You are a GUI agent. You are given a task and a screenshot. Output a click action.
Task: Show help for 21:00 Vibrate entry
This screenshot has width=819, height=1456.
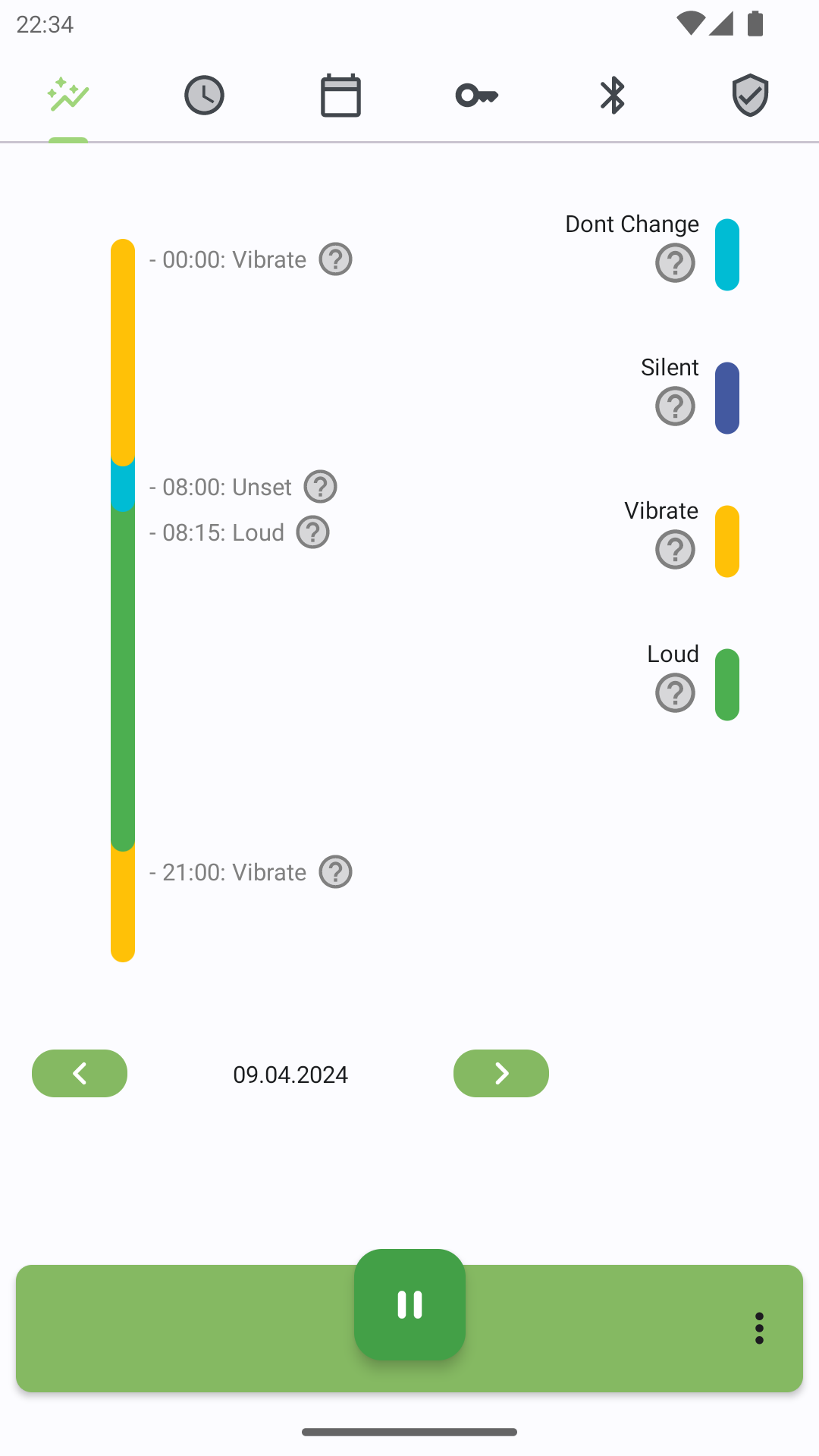[335, 872]
